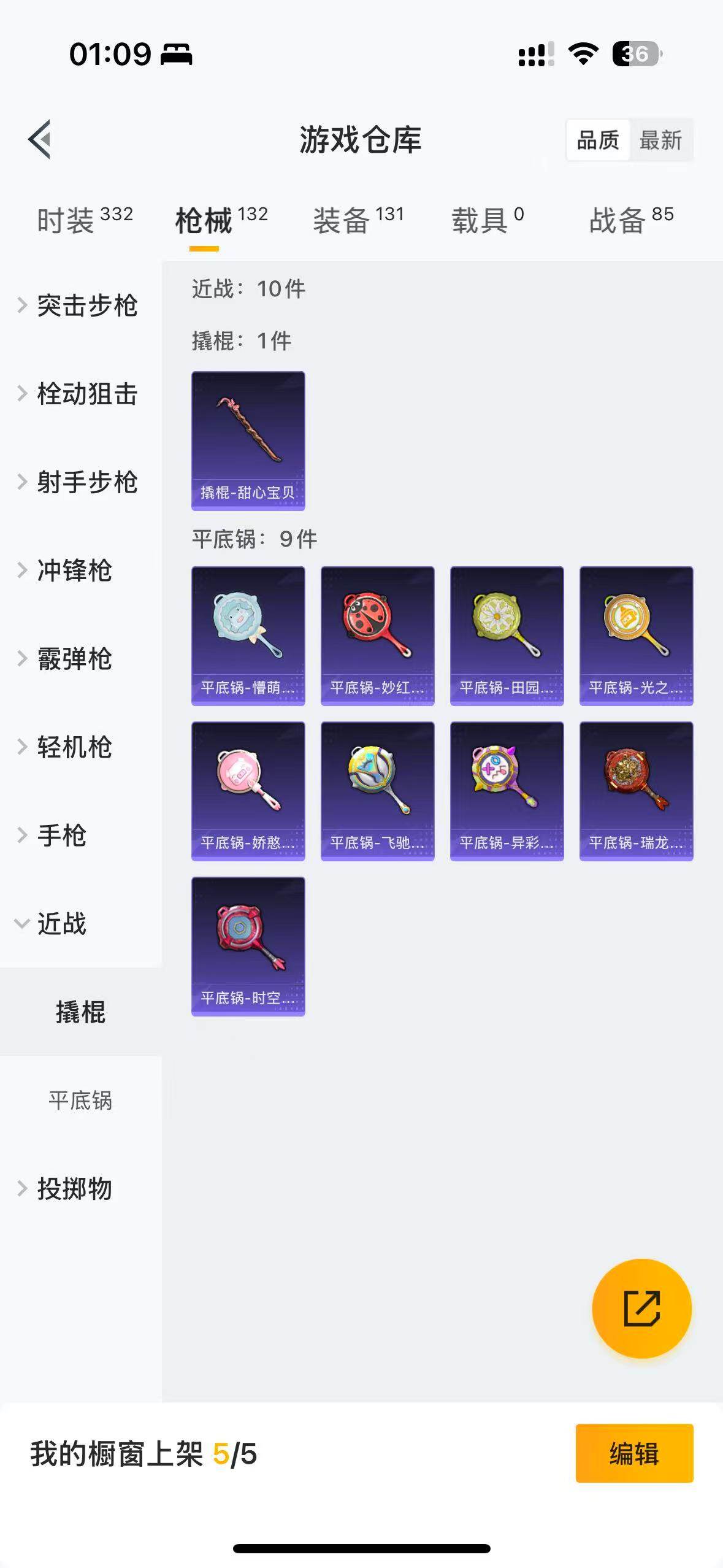Viewport: 723px width, 1568px height.
Task: Switch to the 时装 tab
Action: 84,220
